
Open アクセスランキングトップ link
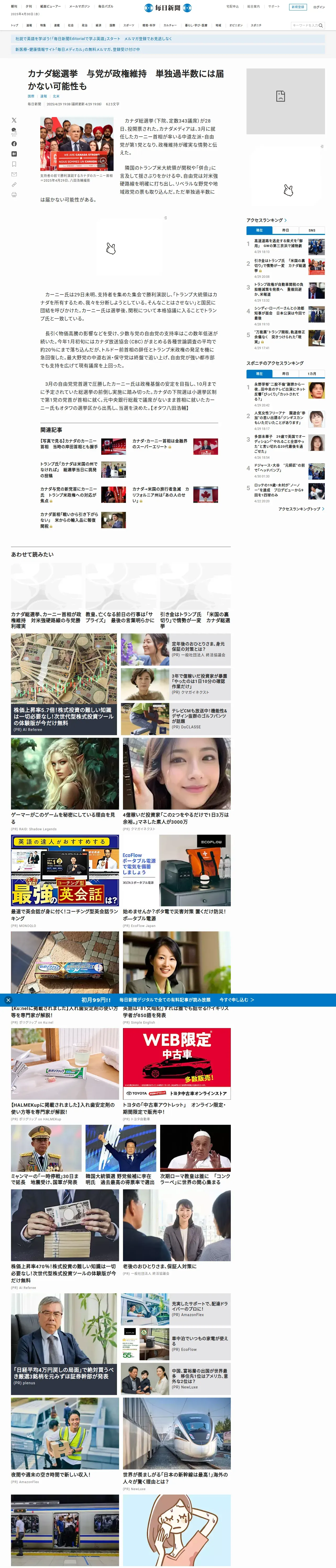click(301, 509)
